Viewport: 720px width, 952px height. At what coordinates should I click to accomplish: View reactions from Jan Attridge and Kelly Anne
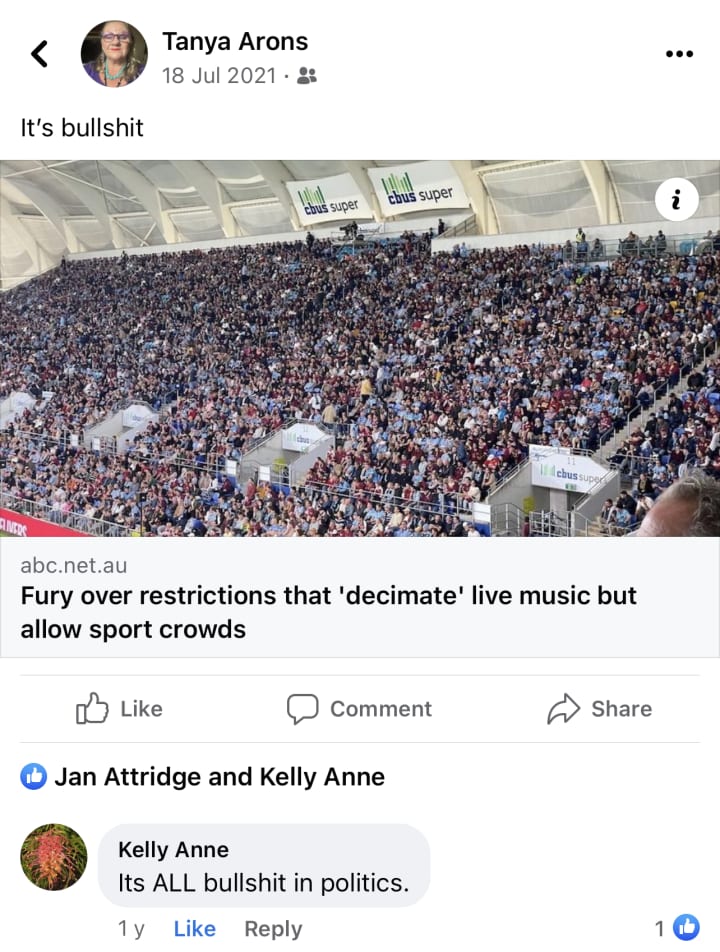203,777
